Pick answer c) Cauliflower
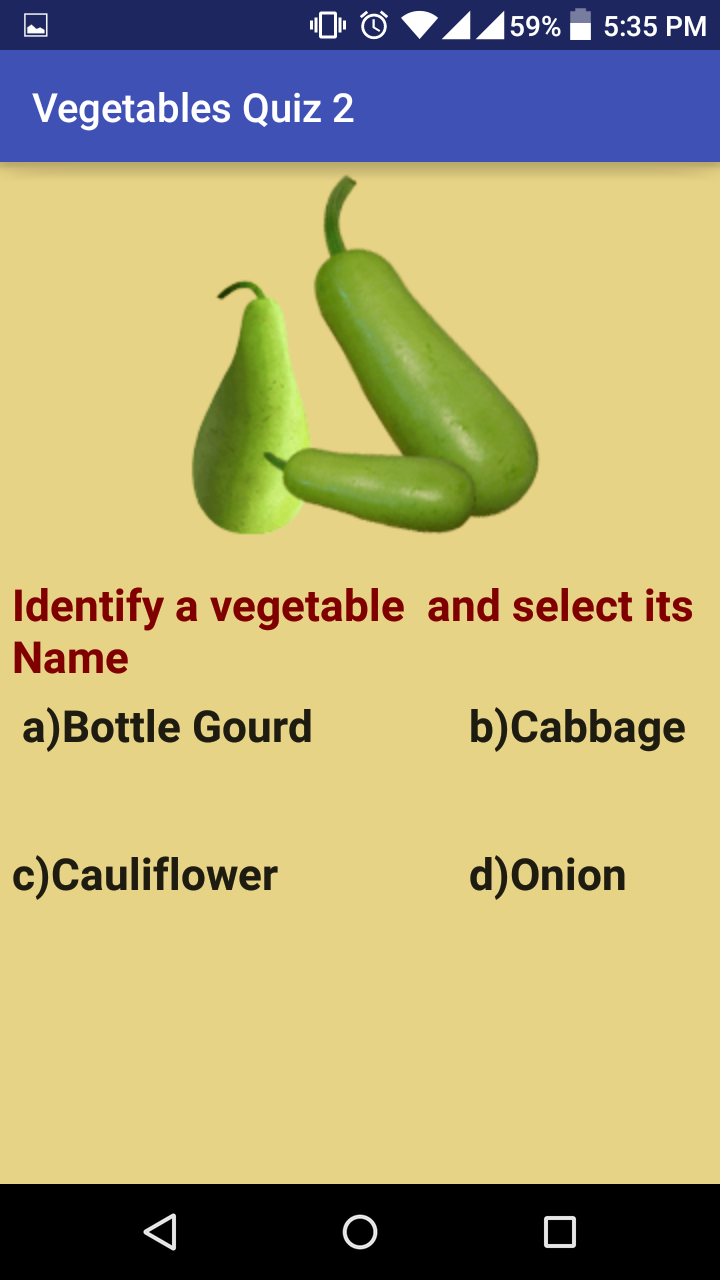The width and height of the screenshot is (720, 1280). (x=145, y=875)
